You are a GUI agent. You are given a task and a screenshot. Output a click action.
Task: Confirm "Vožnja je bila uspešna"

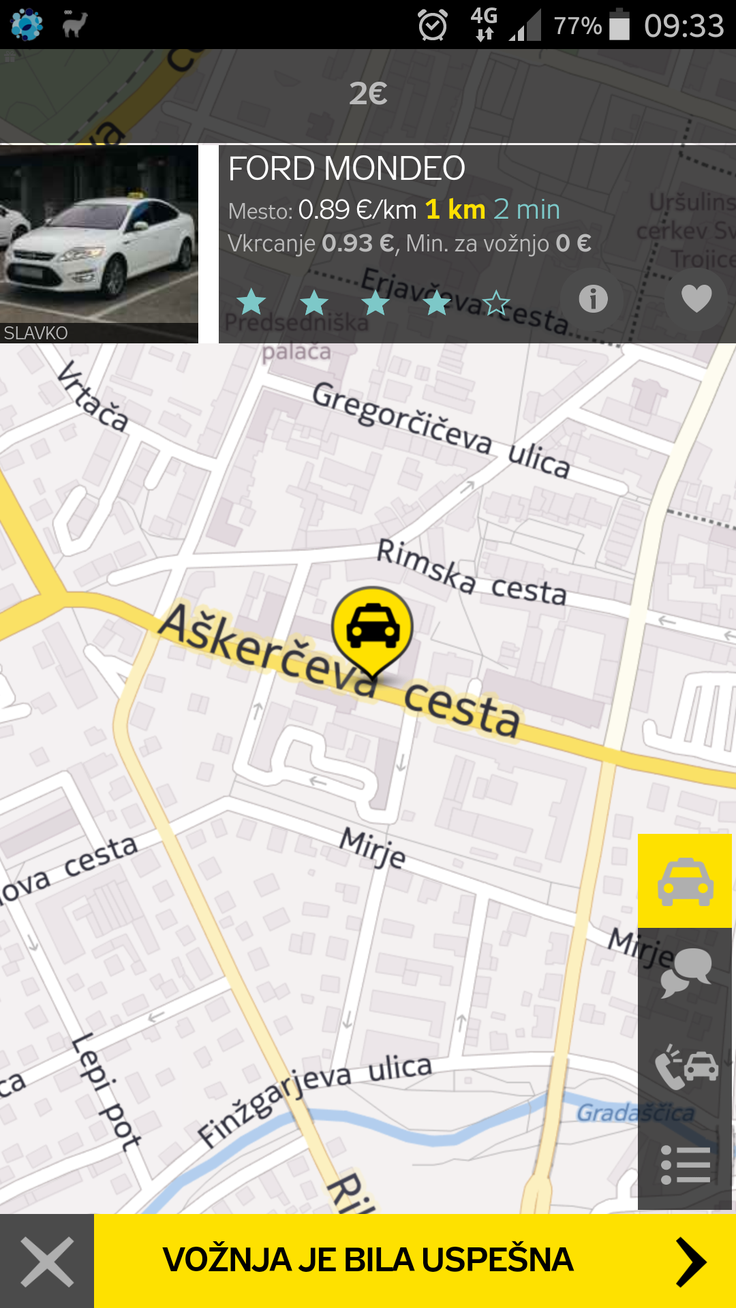point(414,1260)
